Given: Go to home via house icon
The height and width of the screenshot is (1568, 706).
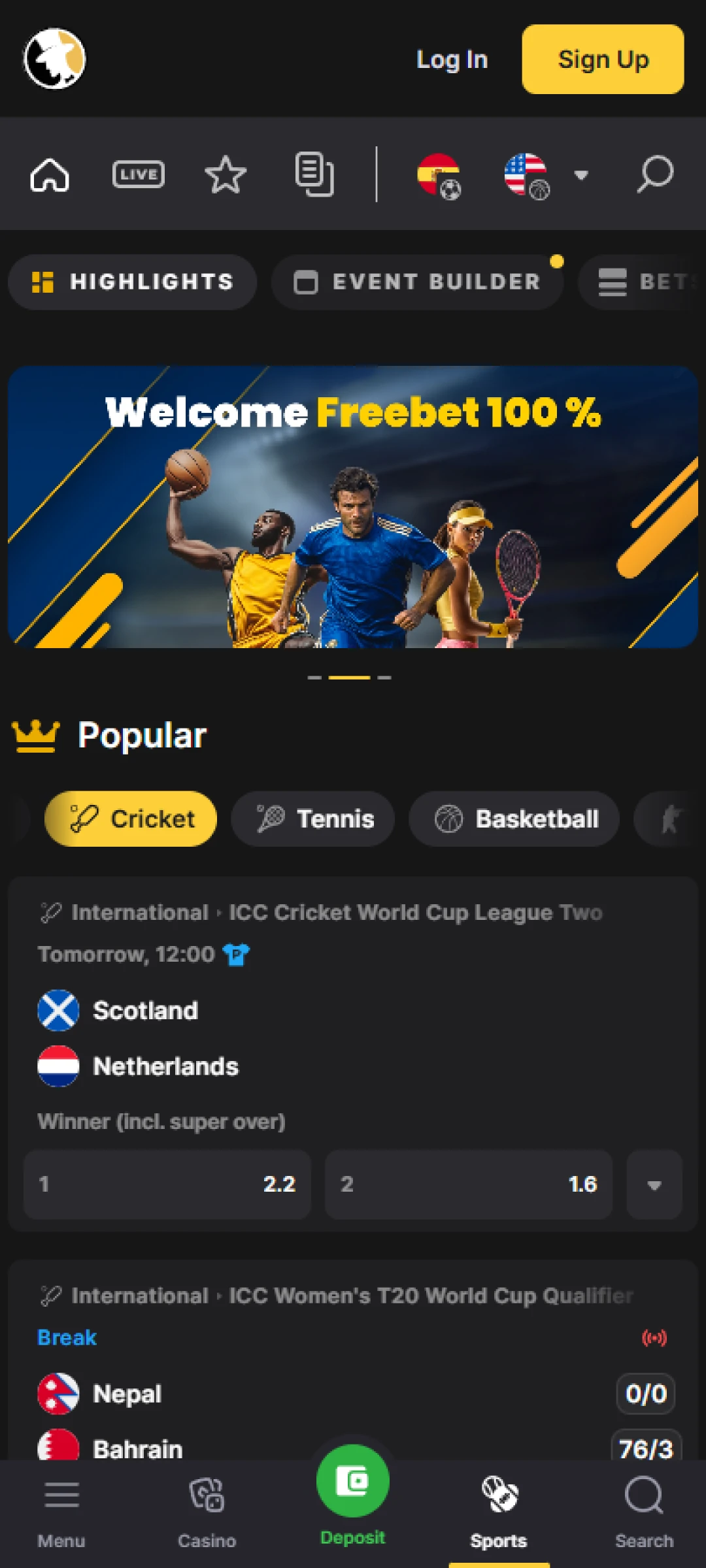Looking at the screenshot, I should 50,175.
